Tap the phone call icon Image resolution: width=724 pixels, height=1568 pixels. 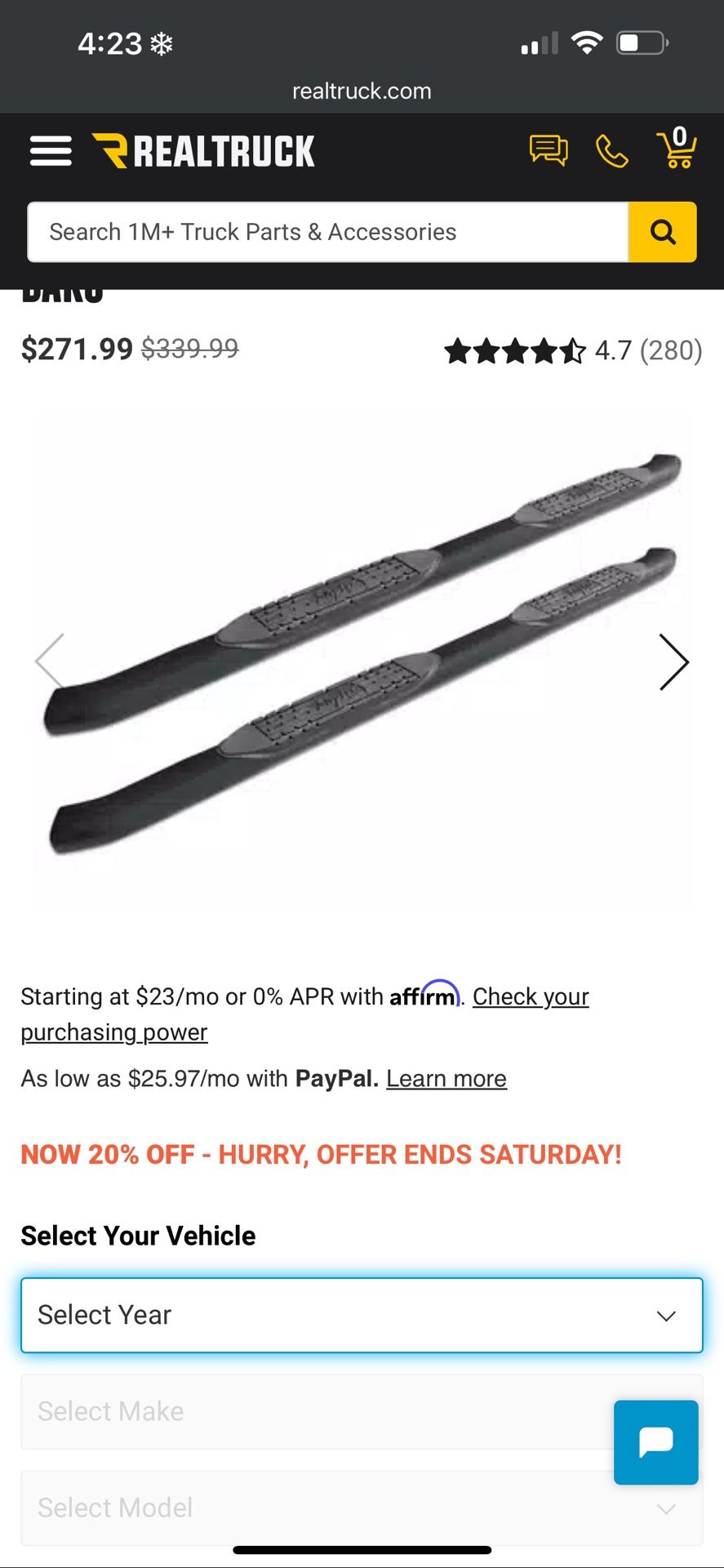pos(612,151)
